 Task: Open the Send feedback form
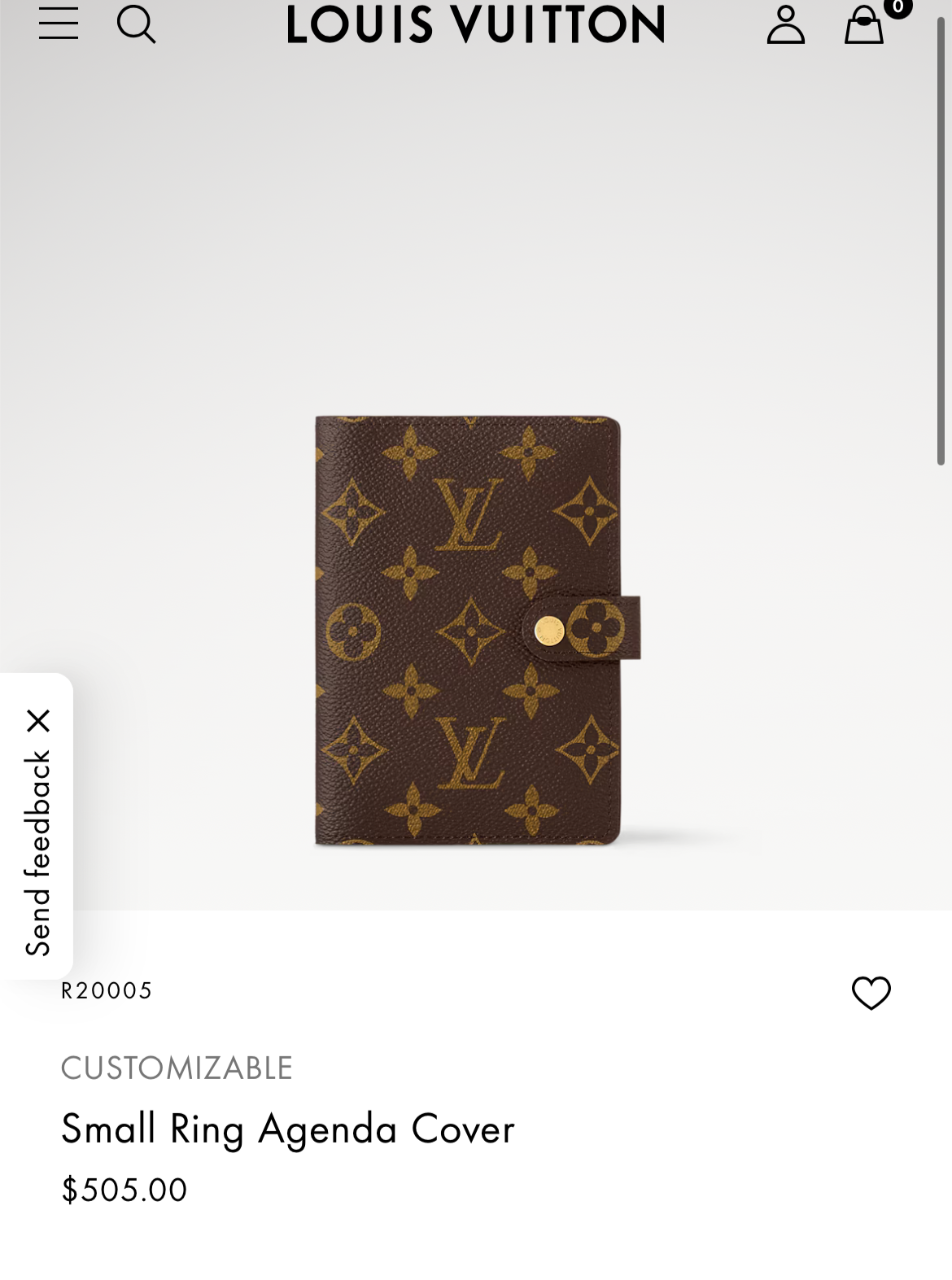(37, 852)
